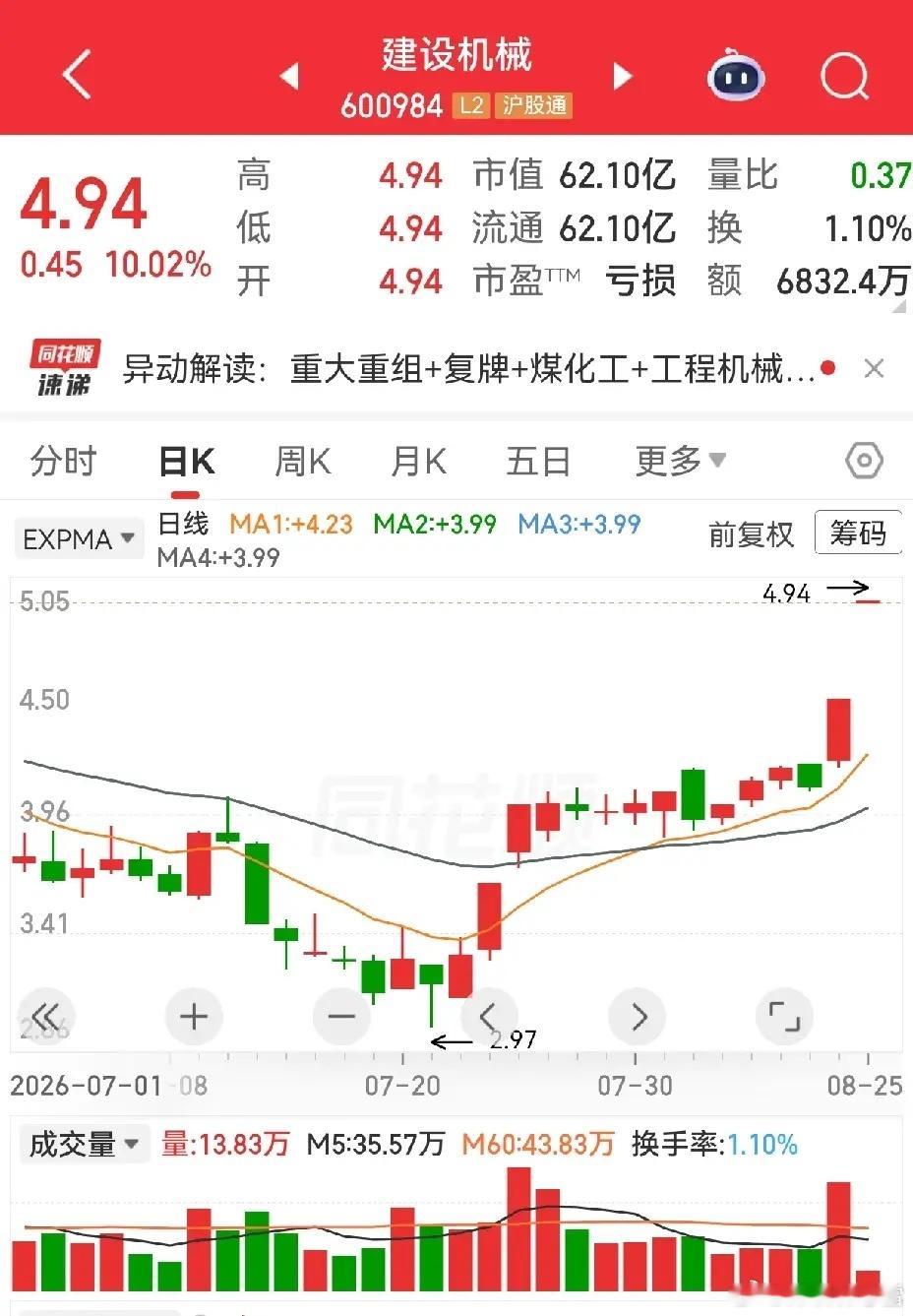Zoom out the chart with minus button

341,1016
